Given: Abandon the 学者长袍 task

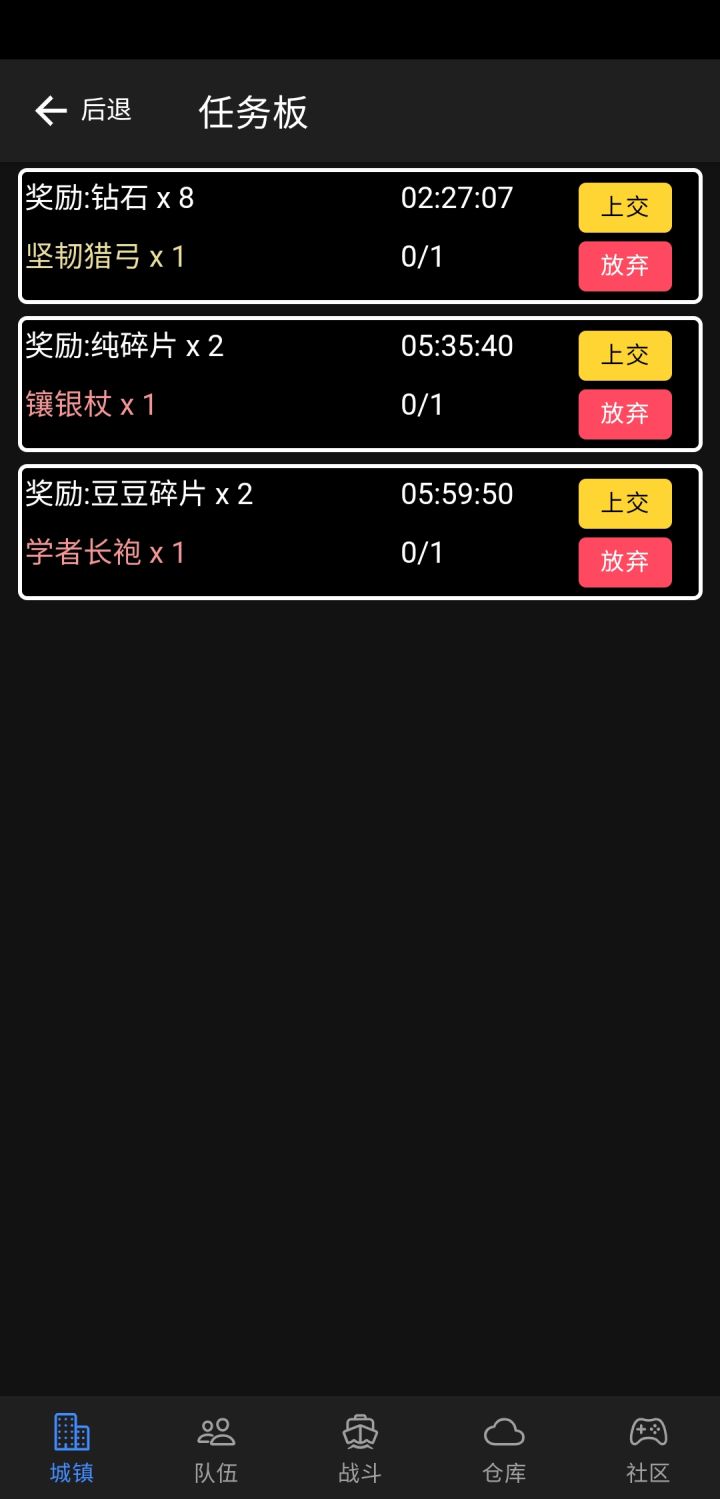Looking at the screenshot, I should 624,562.
